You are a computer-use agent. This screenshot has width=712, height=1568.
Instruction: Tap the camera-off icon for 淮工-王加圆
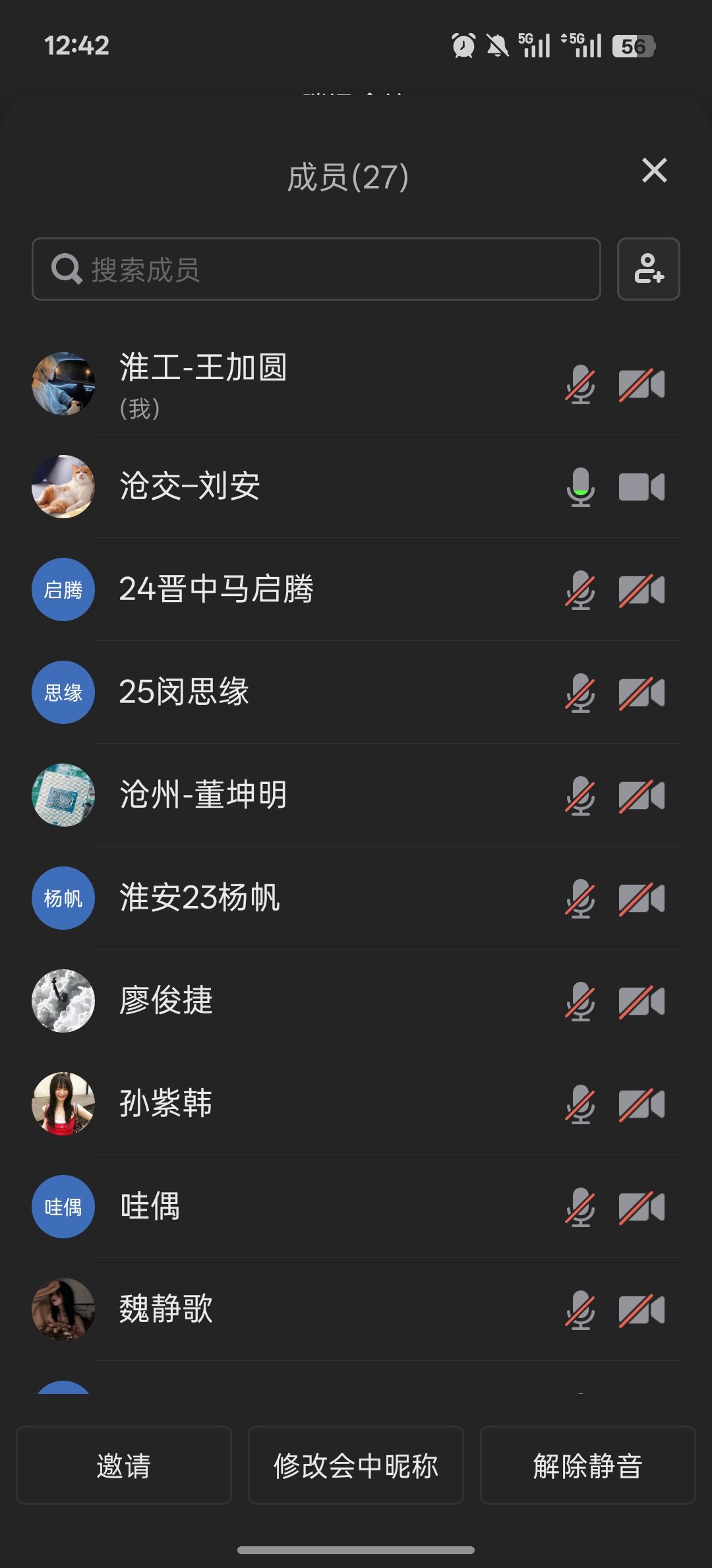641,384
